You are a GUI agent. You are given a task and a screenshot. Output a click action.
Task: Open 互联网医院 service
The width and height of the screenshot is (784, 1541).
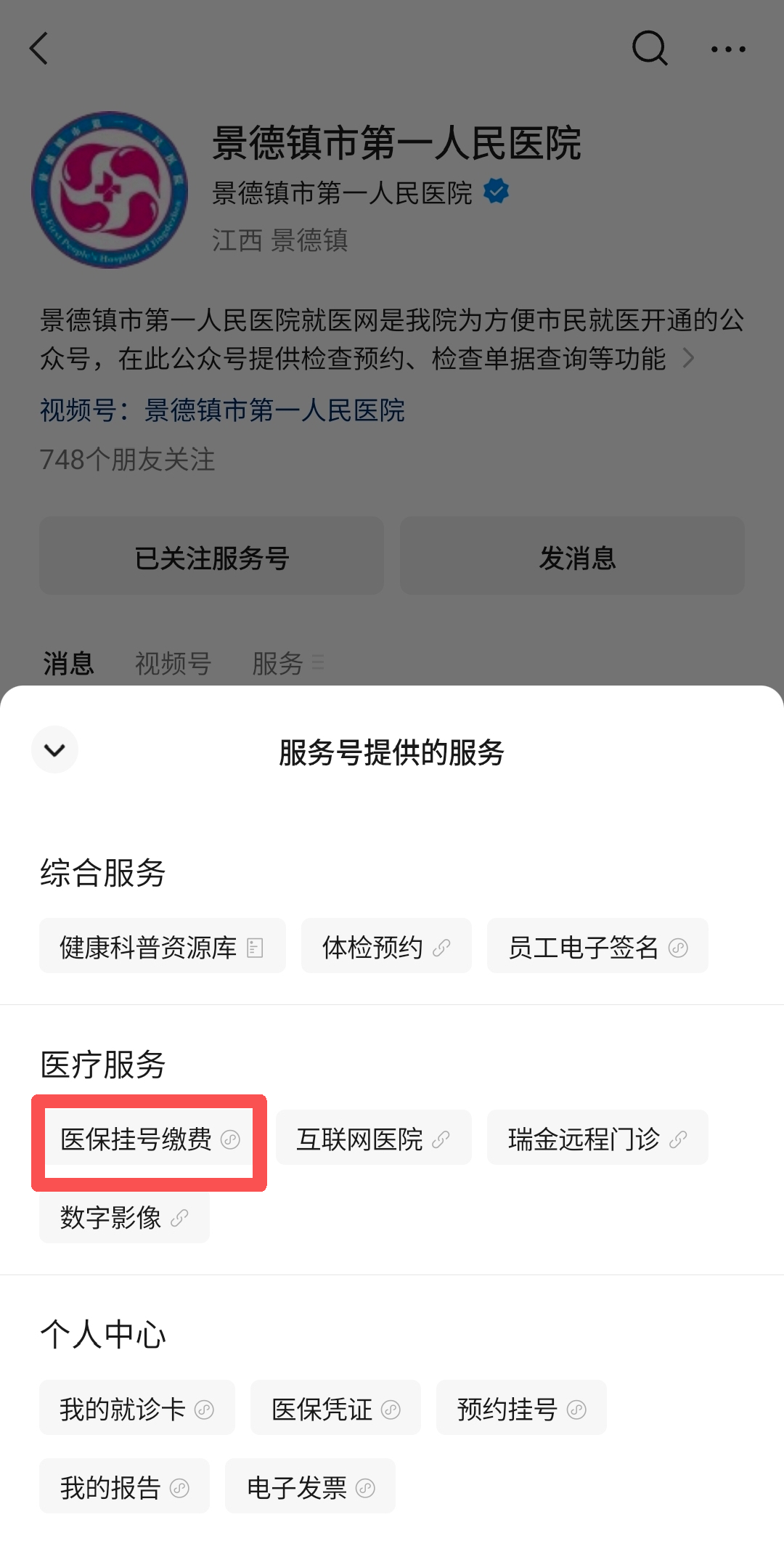tap(373, 1139)
